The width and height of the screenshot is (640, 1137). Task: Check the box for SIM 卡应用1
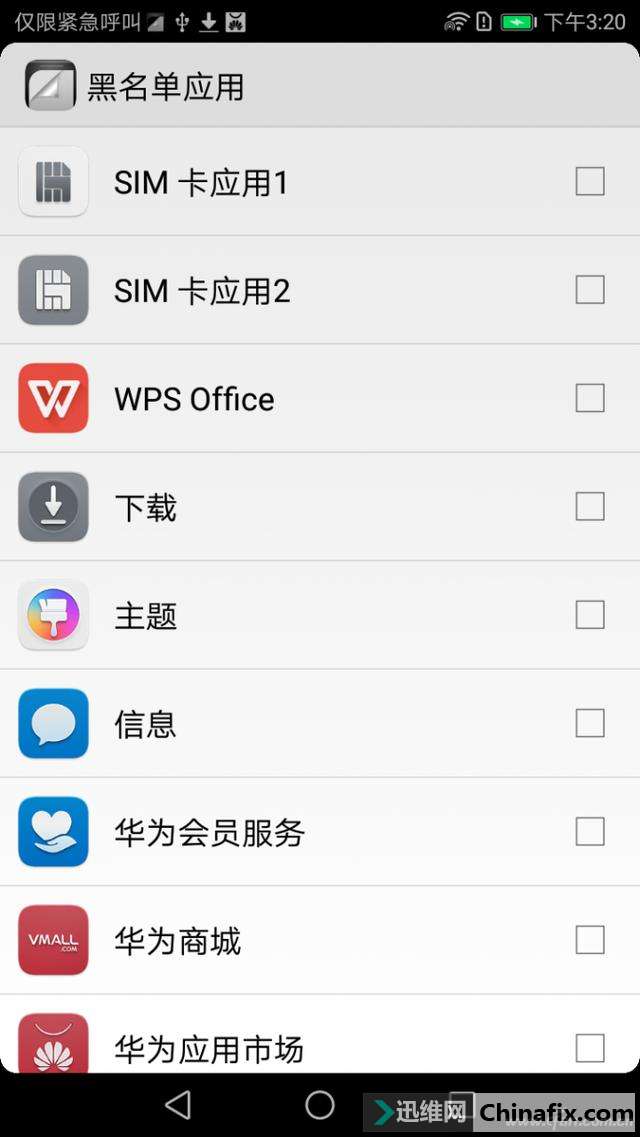(590, 181)
